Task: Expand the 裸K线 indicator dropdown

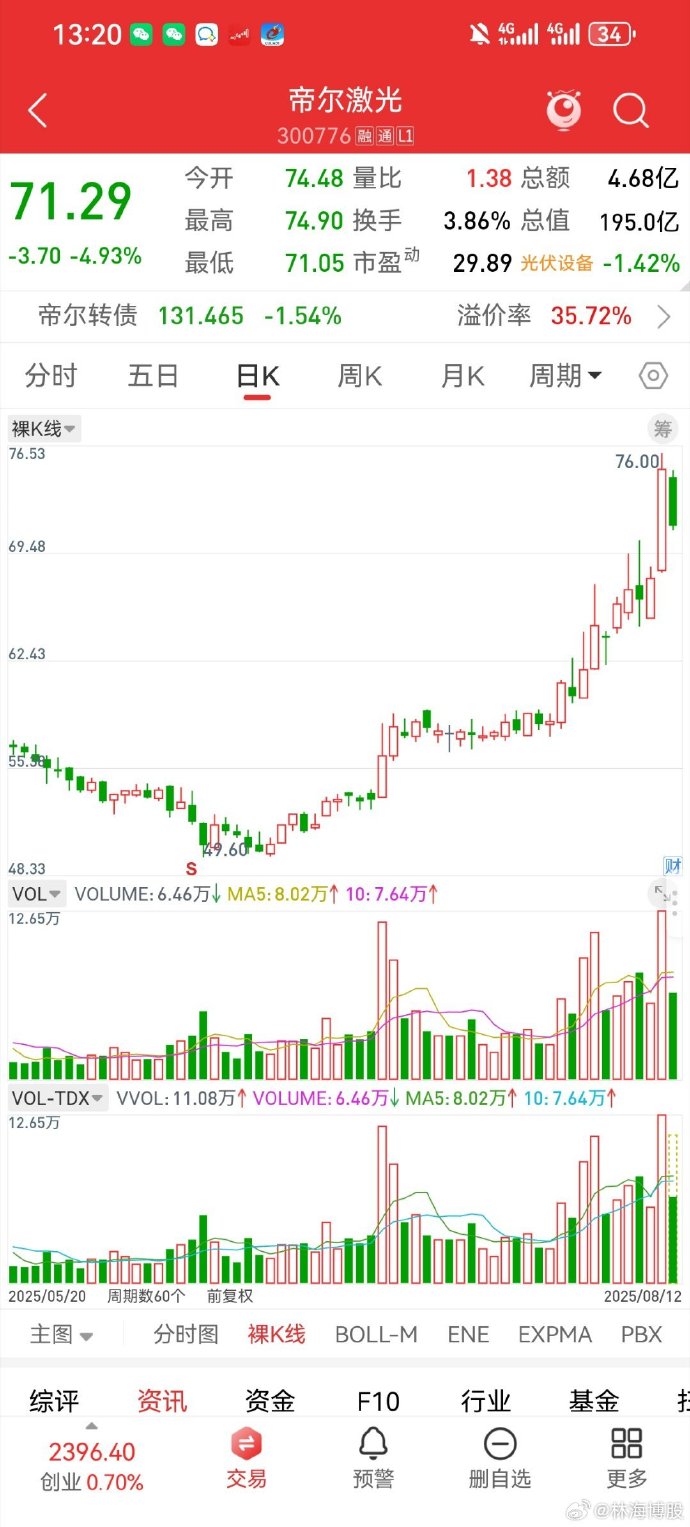Action: click(45, 429)
